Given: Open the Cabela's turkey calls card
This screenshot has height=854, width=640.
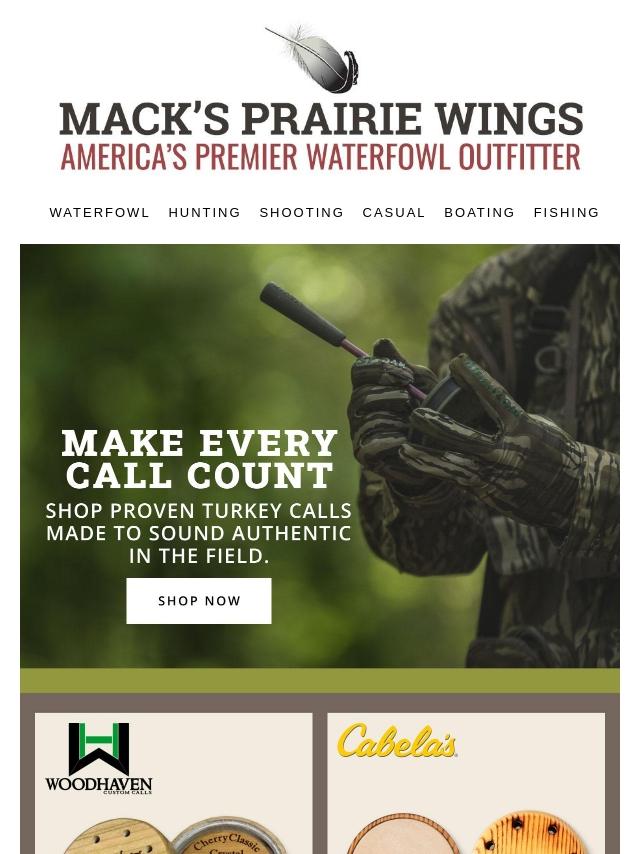Looking at the screenshot, I should pyautogui.click(x=466, y=785).
